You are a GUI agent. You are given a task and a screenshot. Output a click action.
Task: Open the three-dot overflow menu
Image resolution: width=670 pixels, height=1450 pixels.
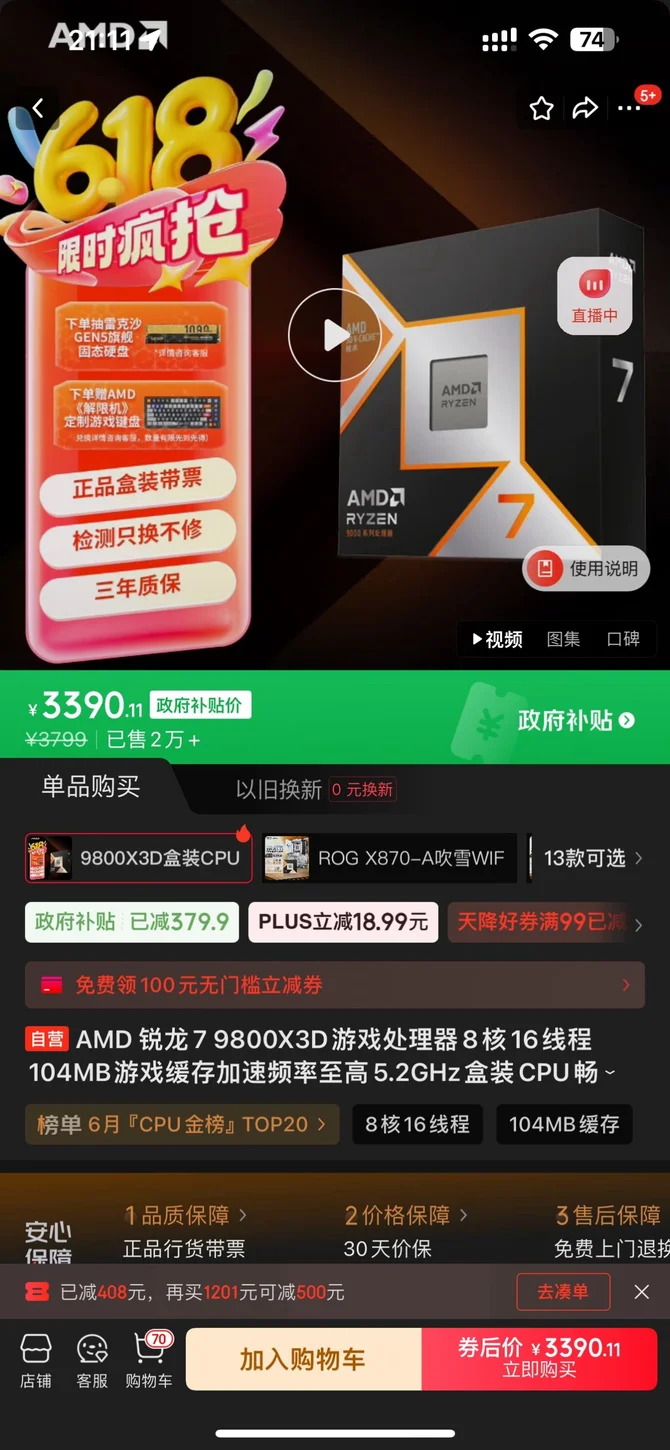[629, 108]
